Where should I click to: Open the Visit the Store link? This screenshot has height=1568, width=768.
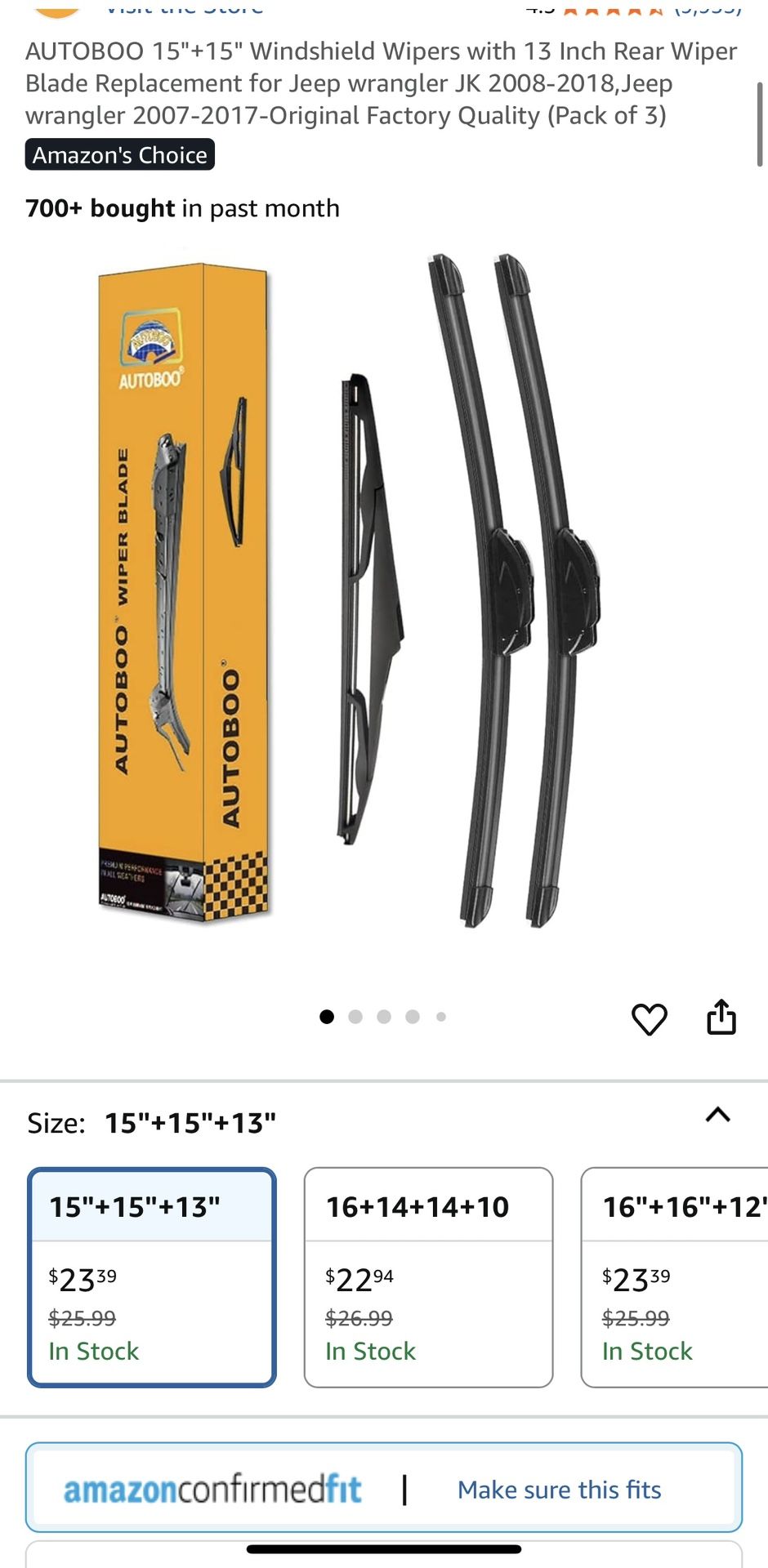(184, 8)
